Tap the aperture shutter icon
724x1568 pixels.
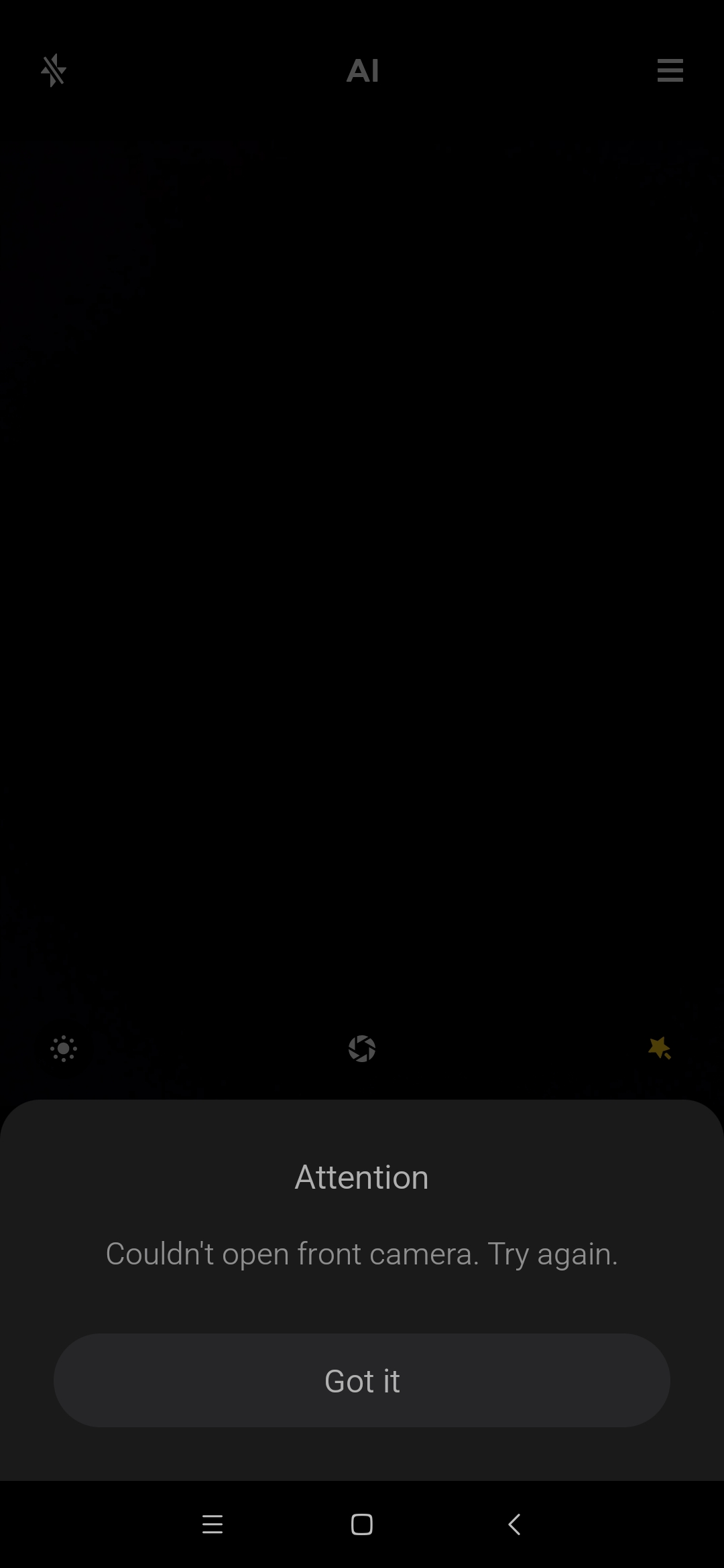[x=362, y=1049]
